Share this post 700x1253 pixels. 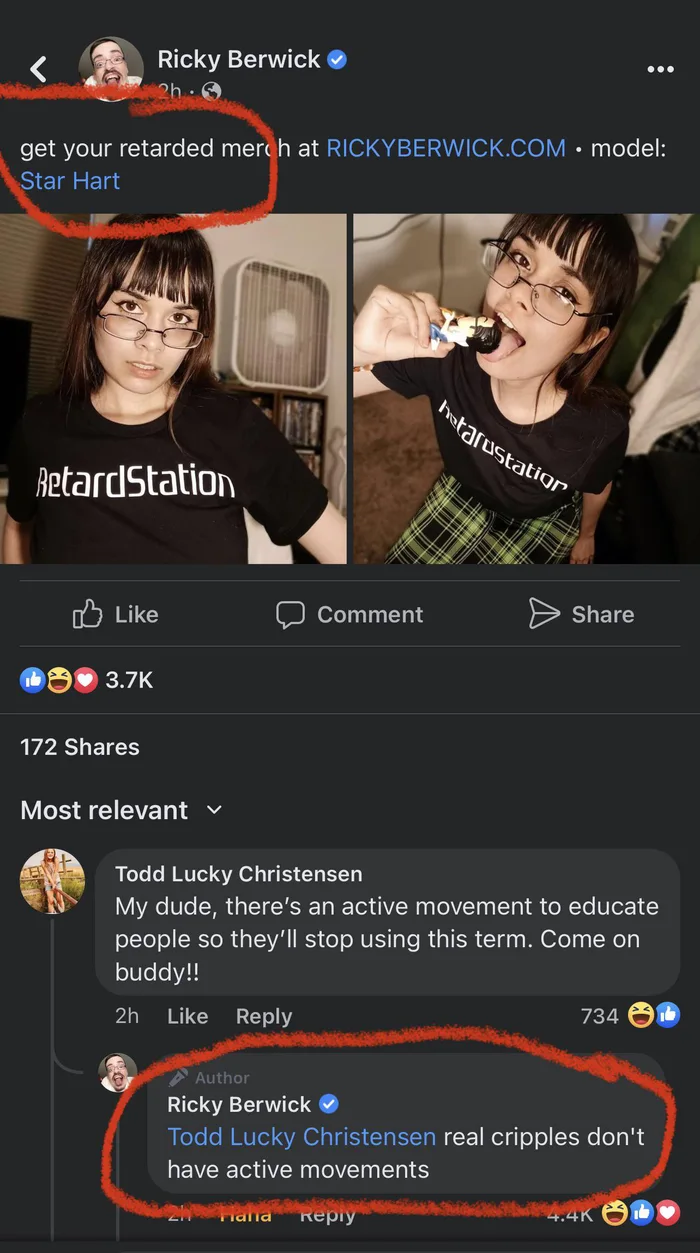(x=581, y=614)
